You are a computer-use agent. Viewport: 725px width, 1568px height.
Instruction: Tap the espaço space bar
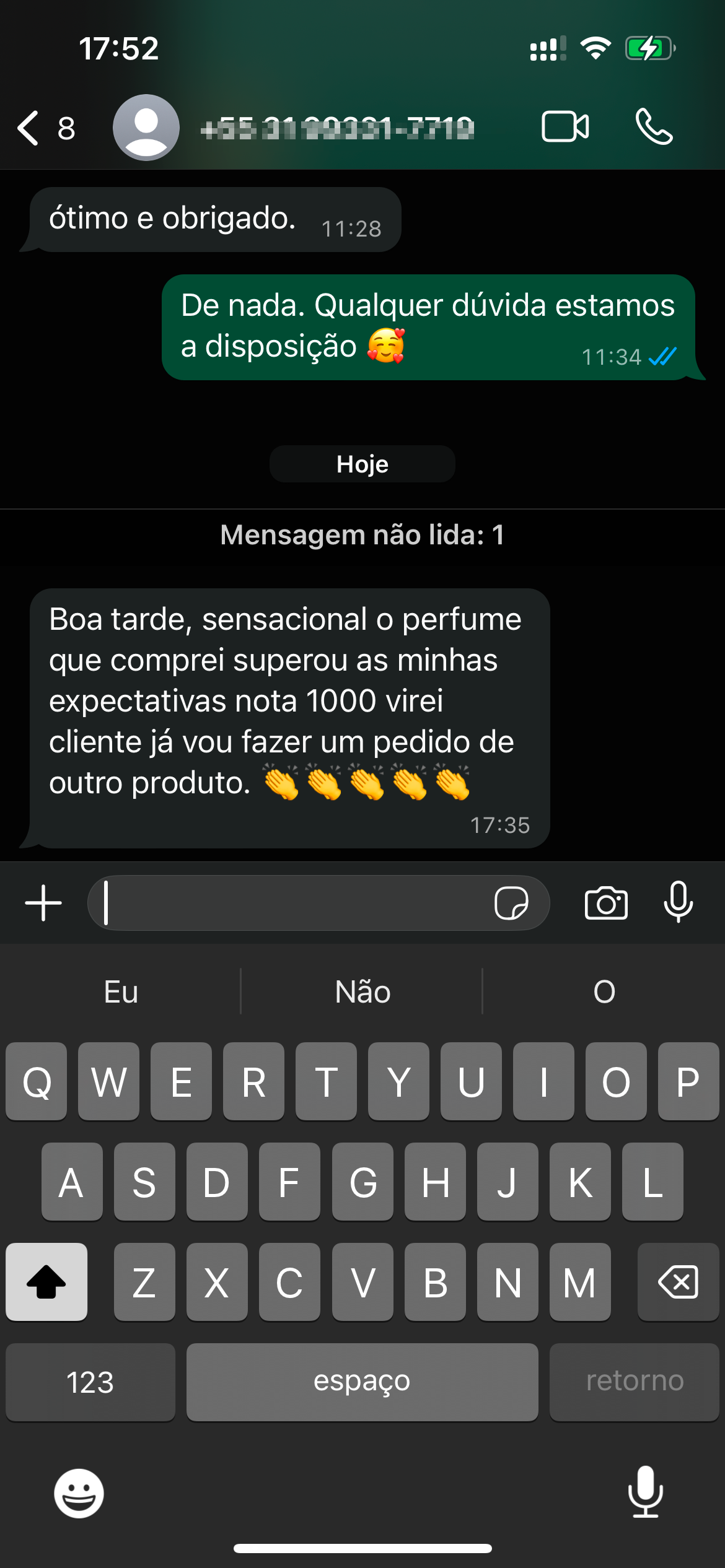tap(362, 1382)
